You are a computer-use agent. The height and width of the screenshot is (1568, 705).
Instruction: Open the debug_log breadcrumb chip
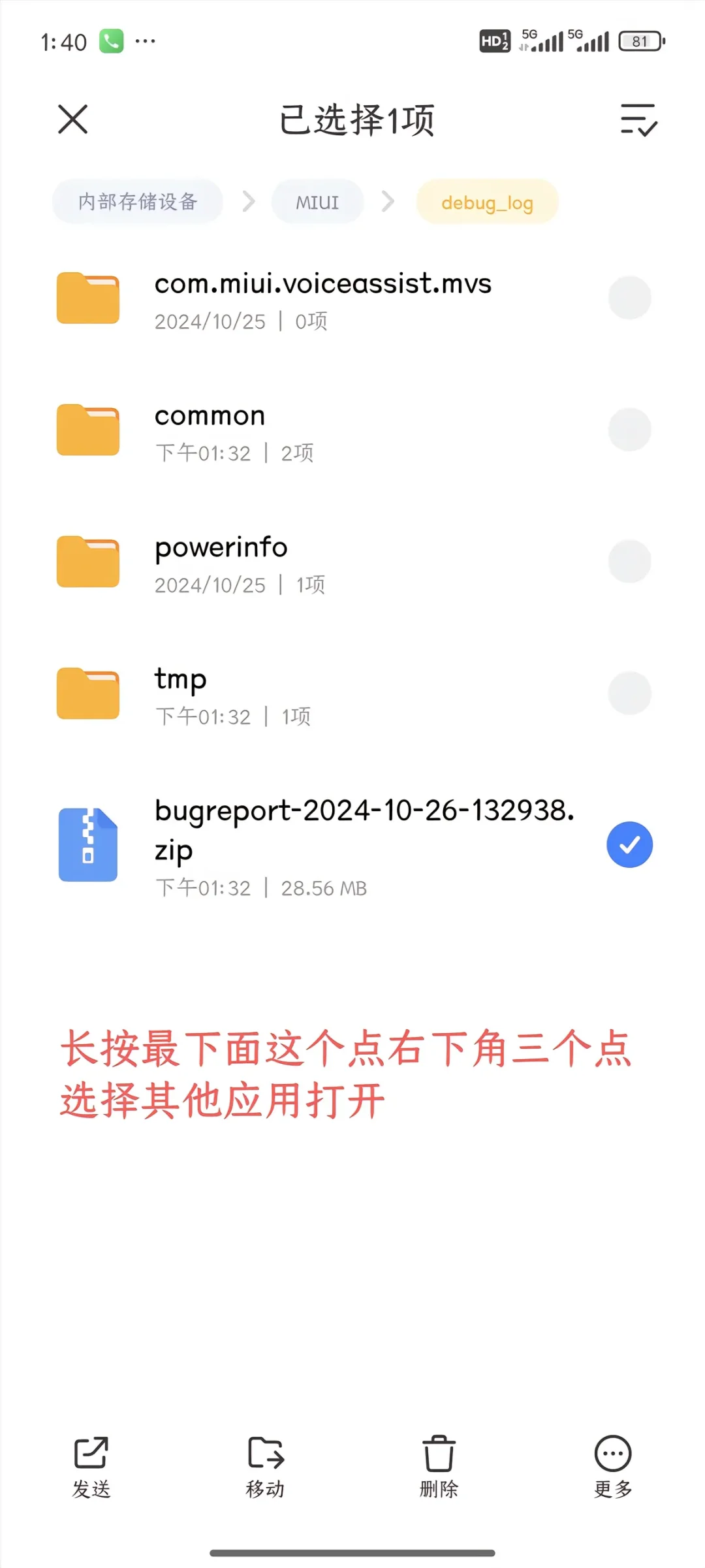pos(487,202)
